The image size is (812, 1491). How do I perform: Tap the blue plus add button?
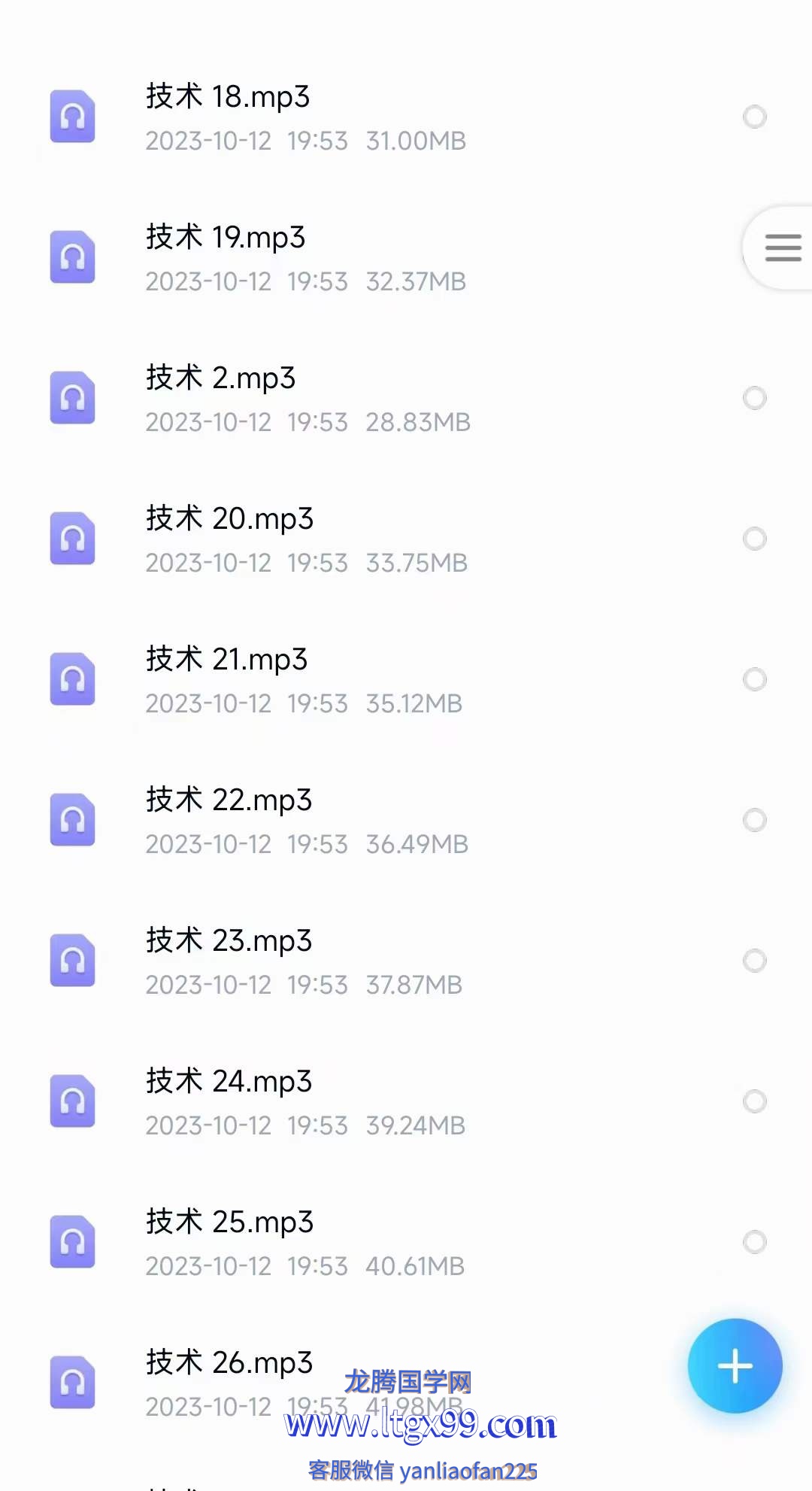click(x=735, y=1365)
